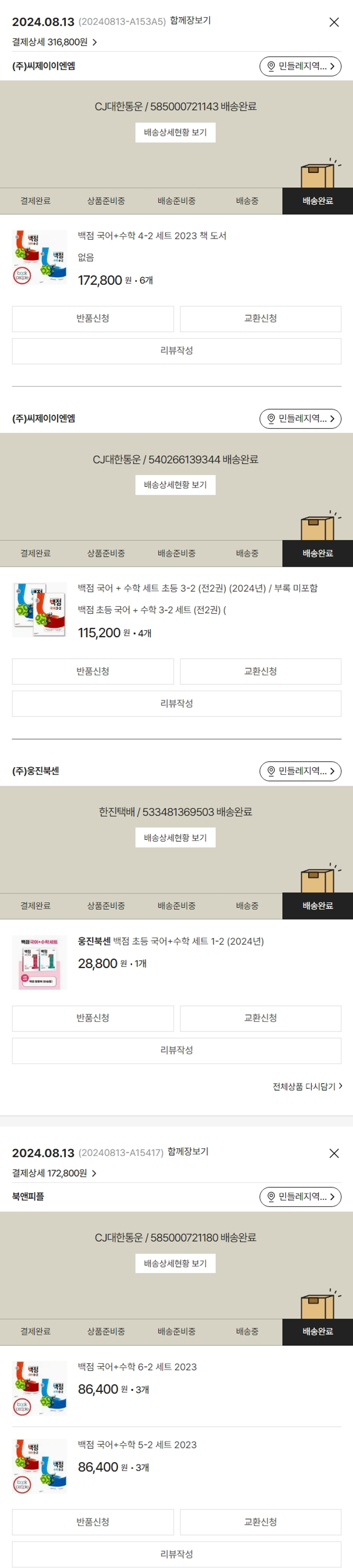This screenshot has width=353, height=1568.
Task: View delivery details for tracking 585000721180
Action: (175, 1263)
